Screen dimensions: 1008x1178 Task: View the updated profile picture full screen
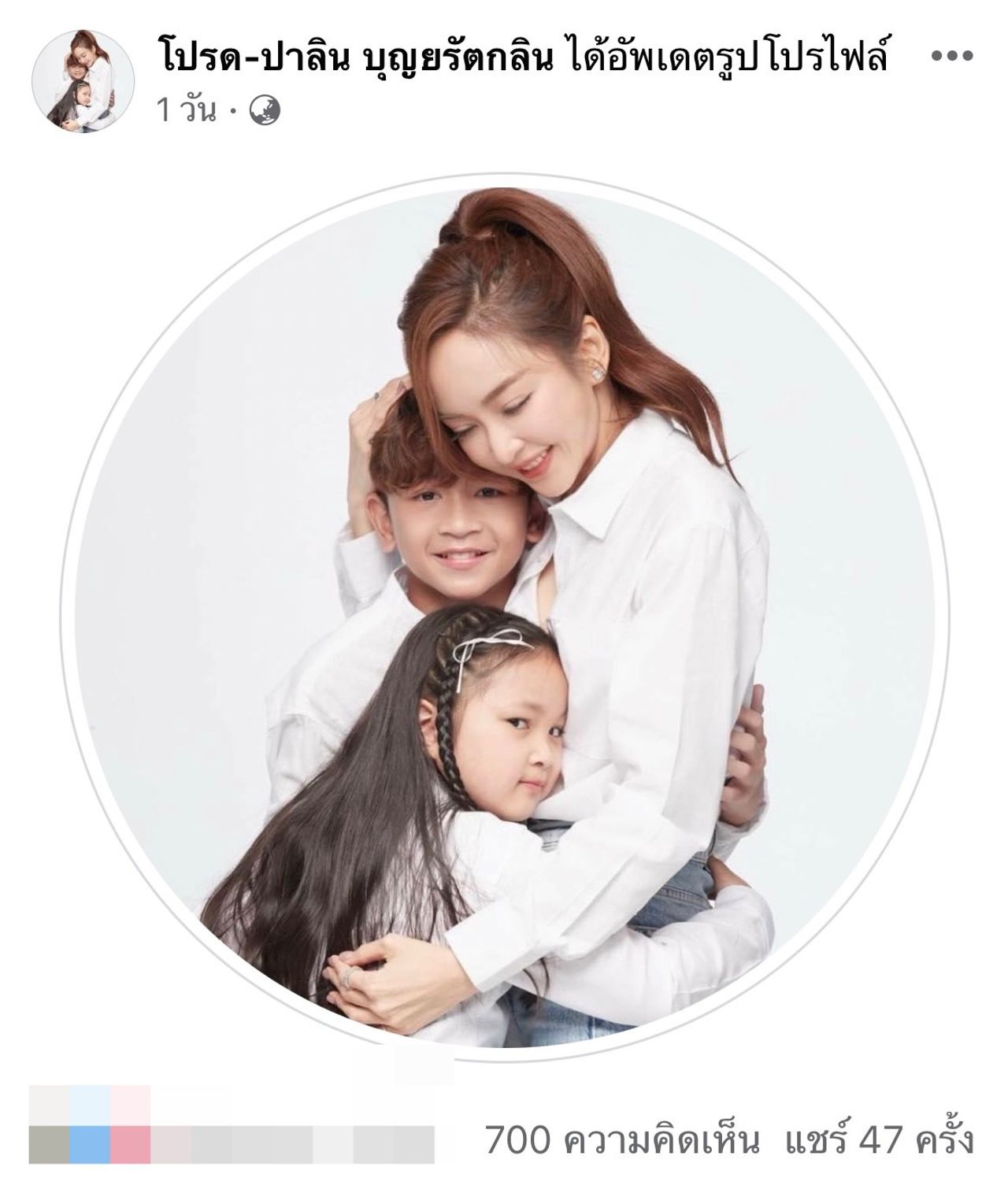pyautogui.click(x=504, y=614)
